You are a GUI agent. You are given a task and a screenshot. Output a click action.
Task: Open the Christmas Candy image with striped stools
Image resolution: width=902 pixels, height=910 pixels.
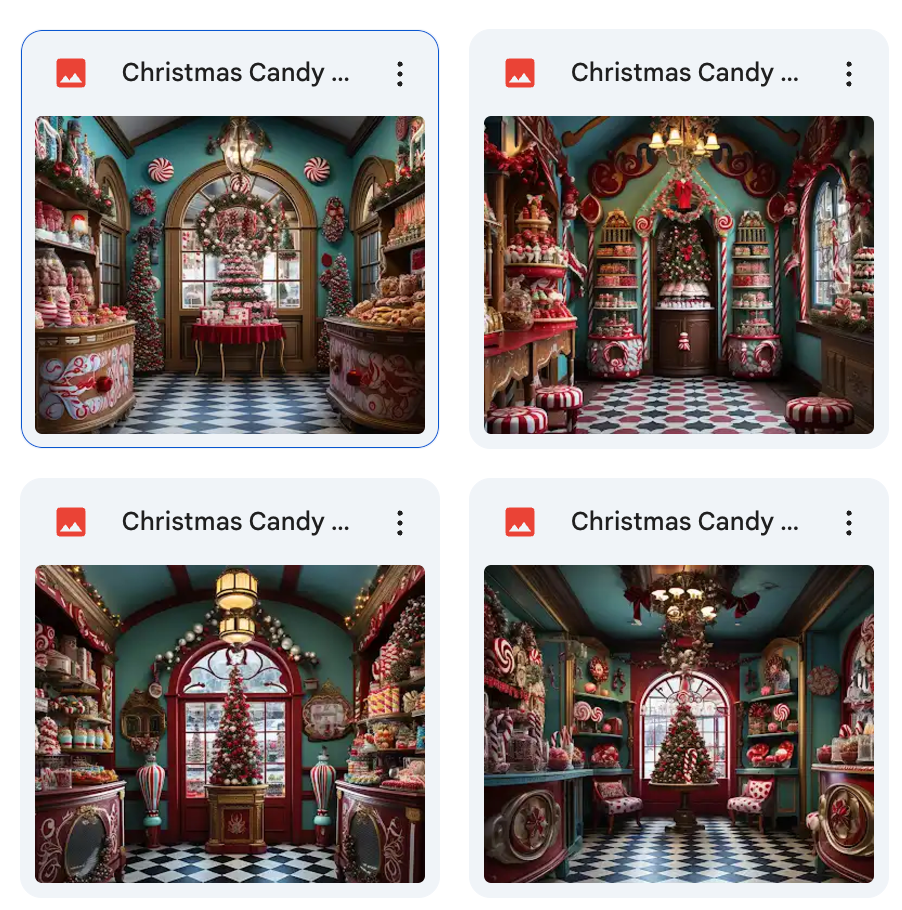pos(678,275)
